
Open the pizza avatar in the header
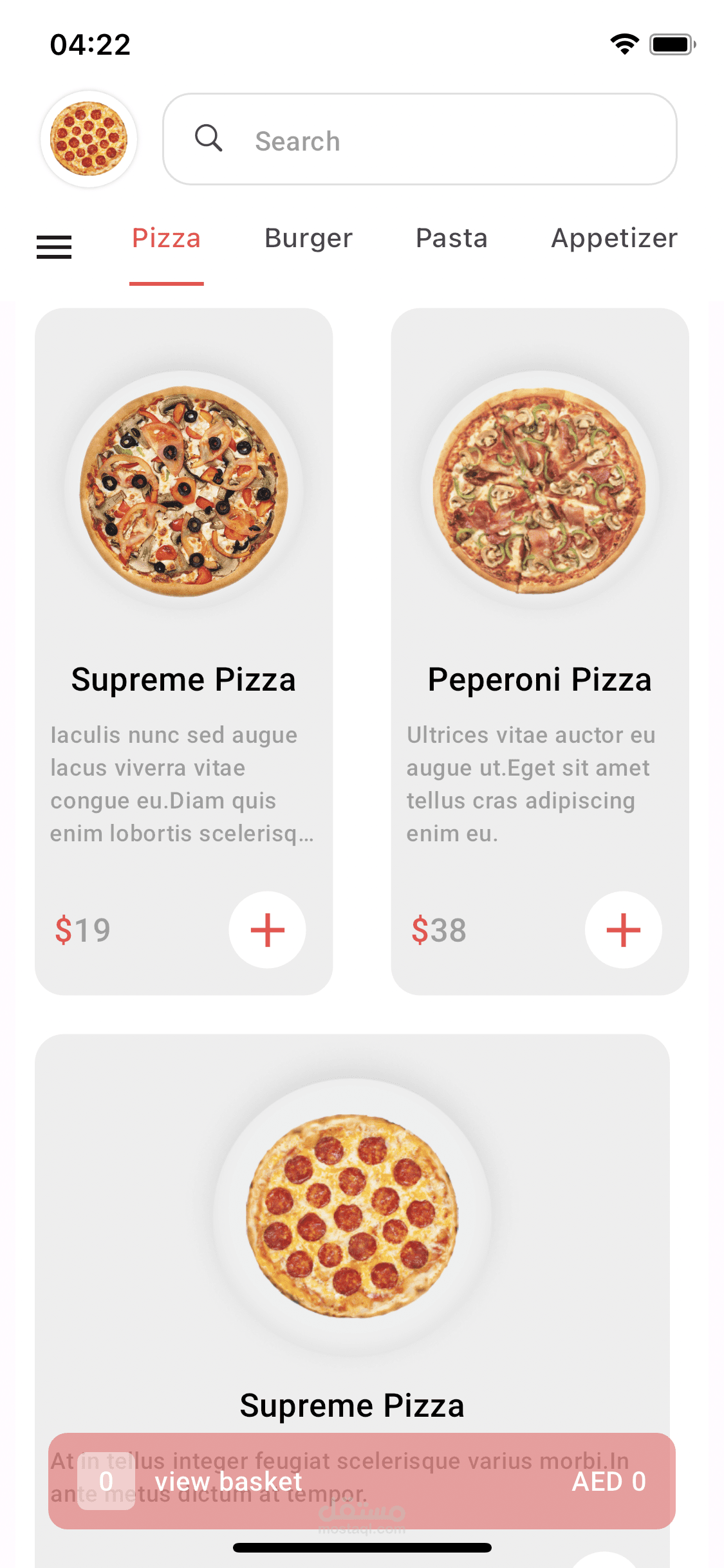[x=89, y=139]
